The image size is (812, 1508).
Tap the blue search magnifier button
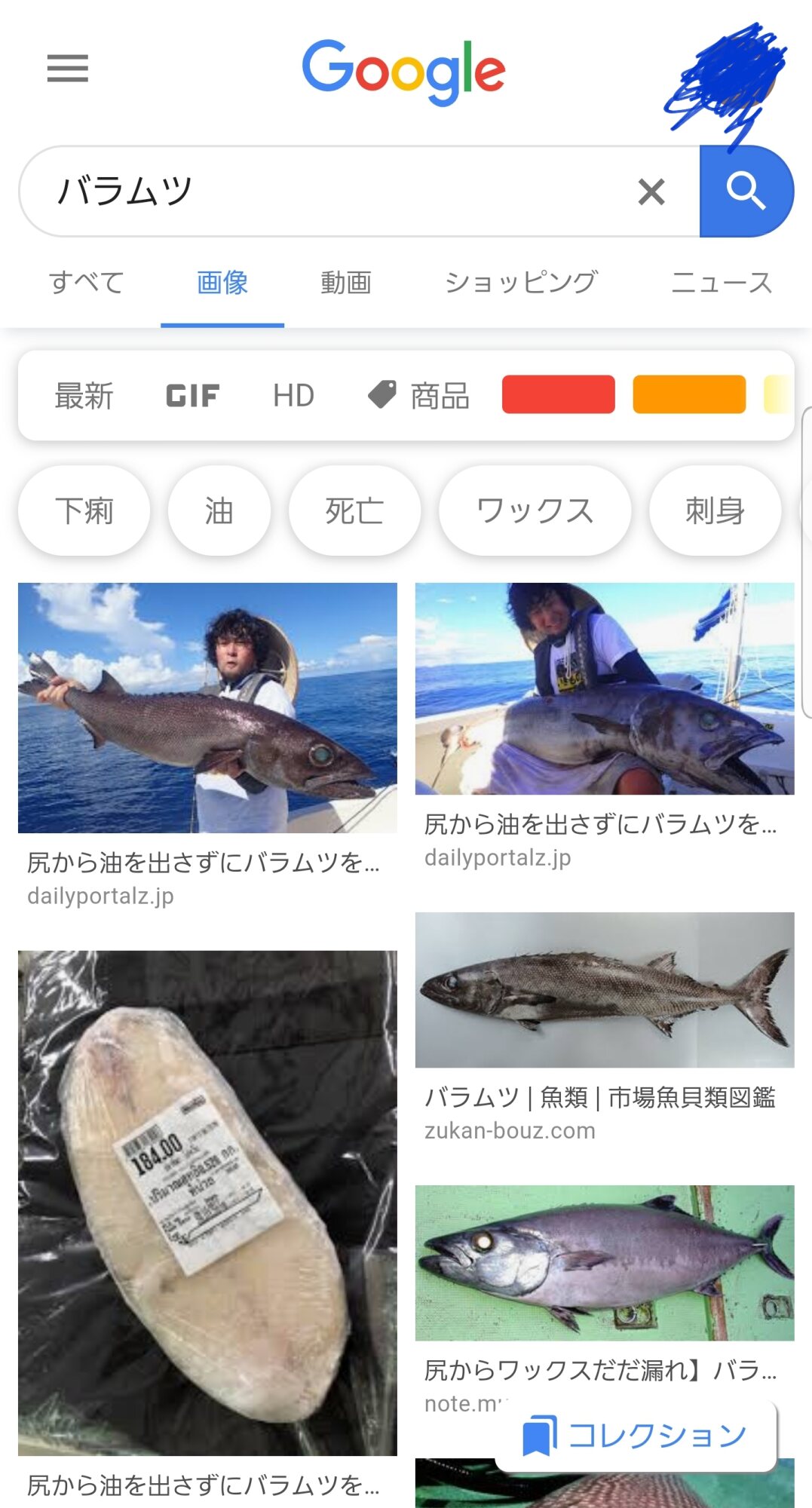(x=746, y=192)
